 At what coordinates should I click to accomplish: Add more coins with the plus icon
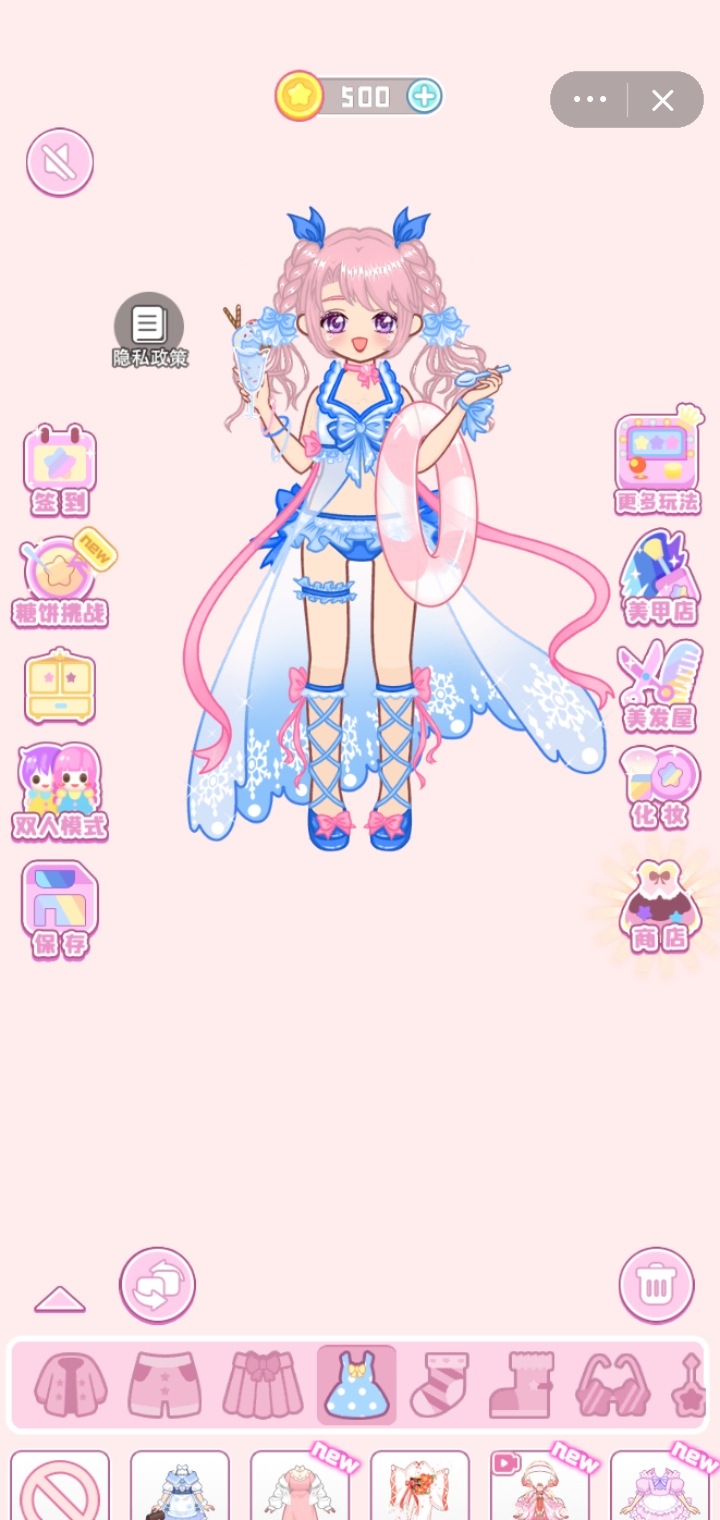(424, 97)
